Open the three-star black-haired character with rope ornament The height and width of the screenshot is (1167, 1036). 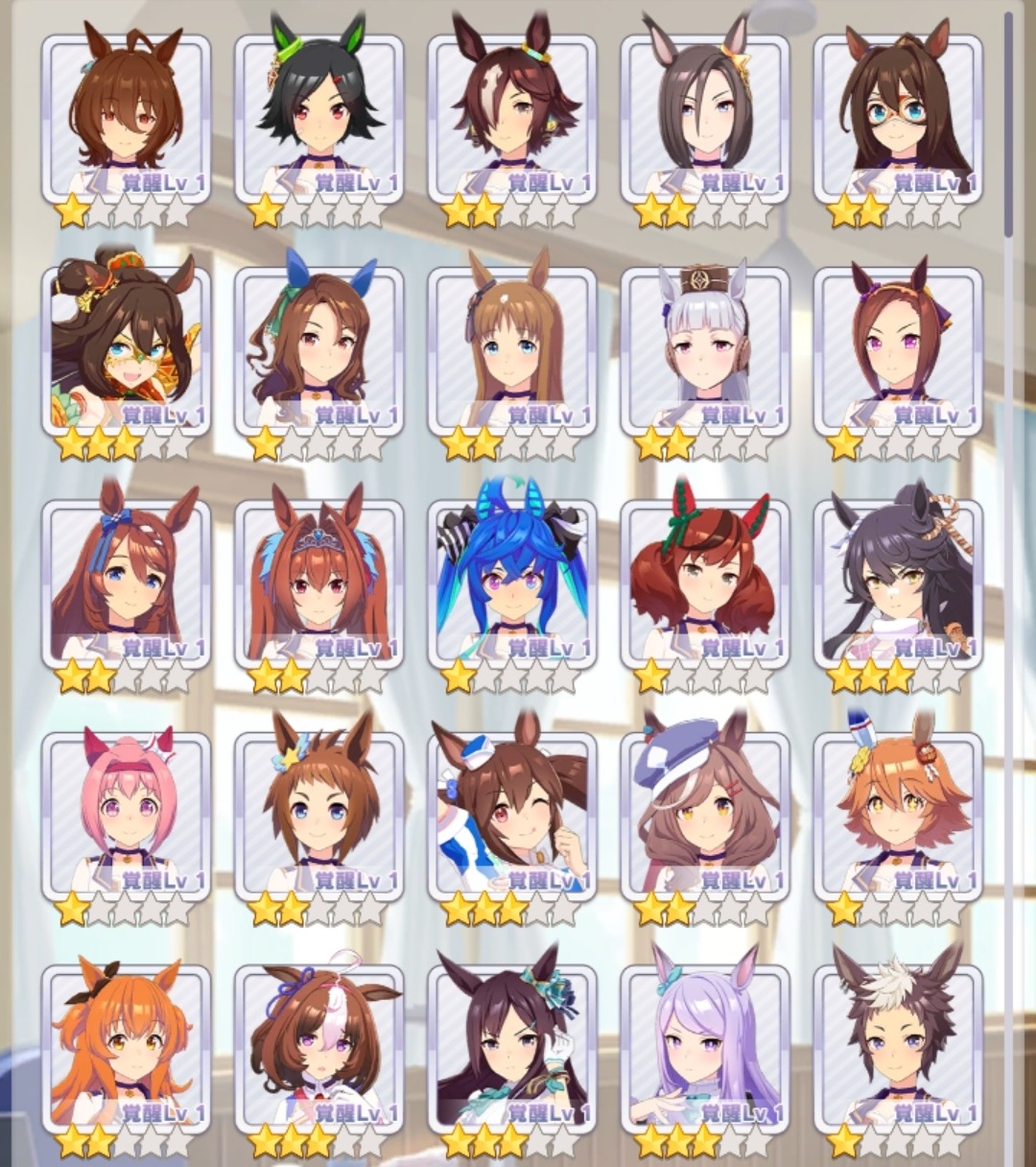pos(898,584)
